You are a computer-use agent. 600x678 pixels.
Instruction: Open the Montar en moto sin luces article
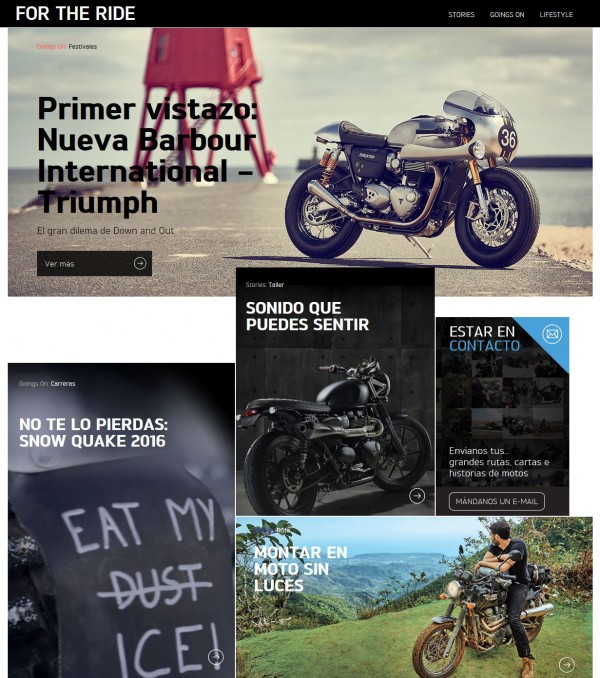click(x=300, y=567)
